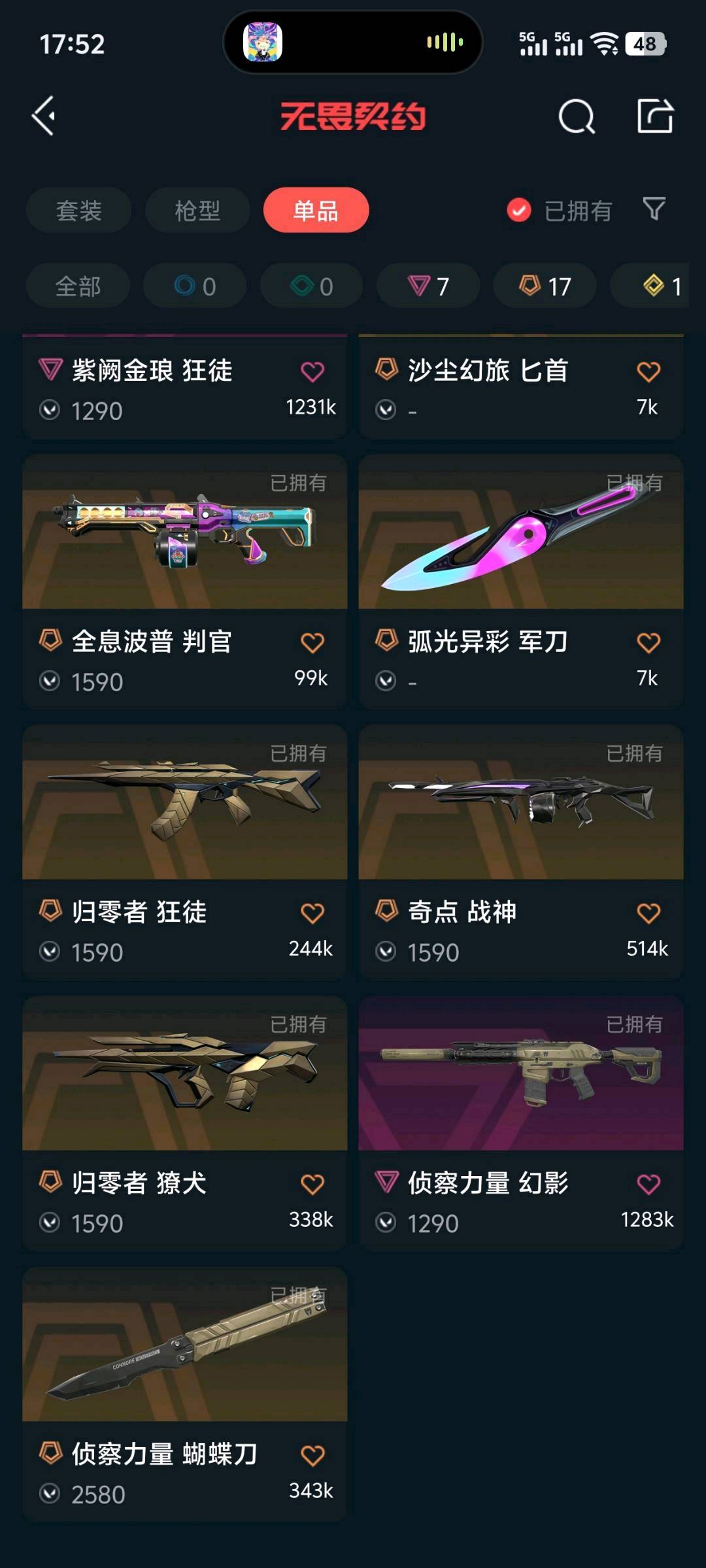Select the 单品 tab
The image size is (706, 1568).
click(316, 210)
